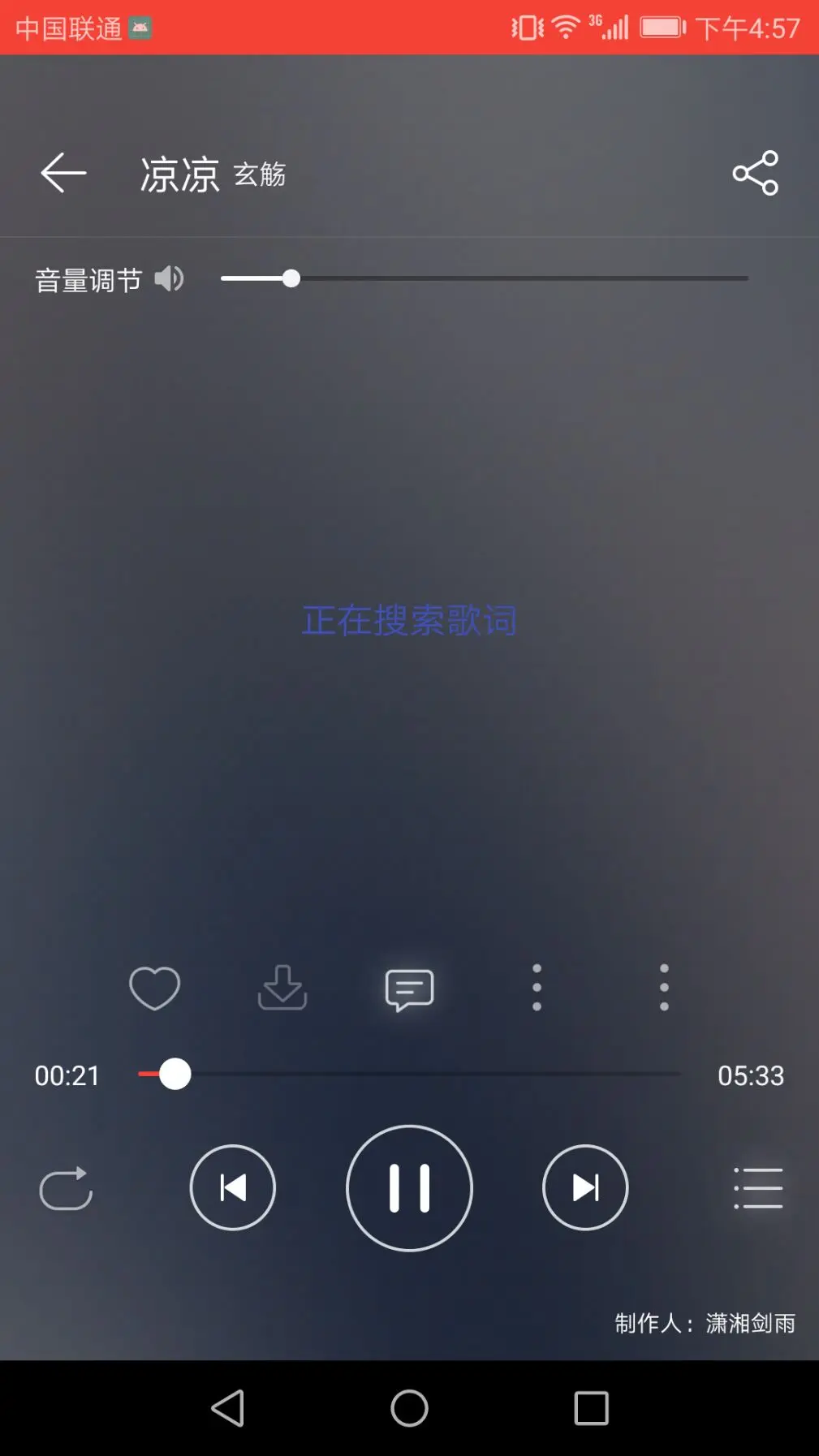Mute using the speaker icon
The height and width of the screenshot is (1456, 819).
[170, 279]
